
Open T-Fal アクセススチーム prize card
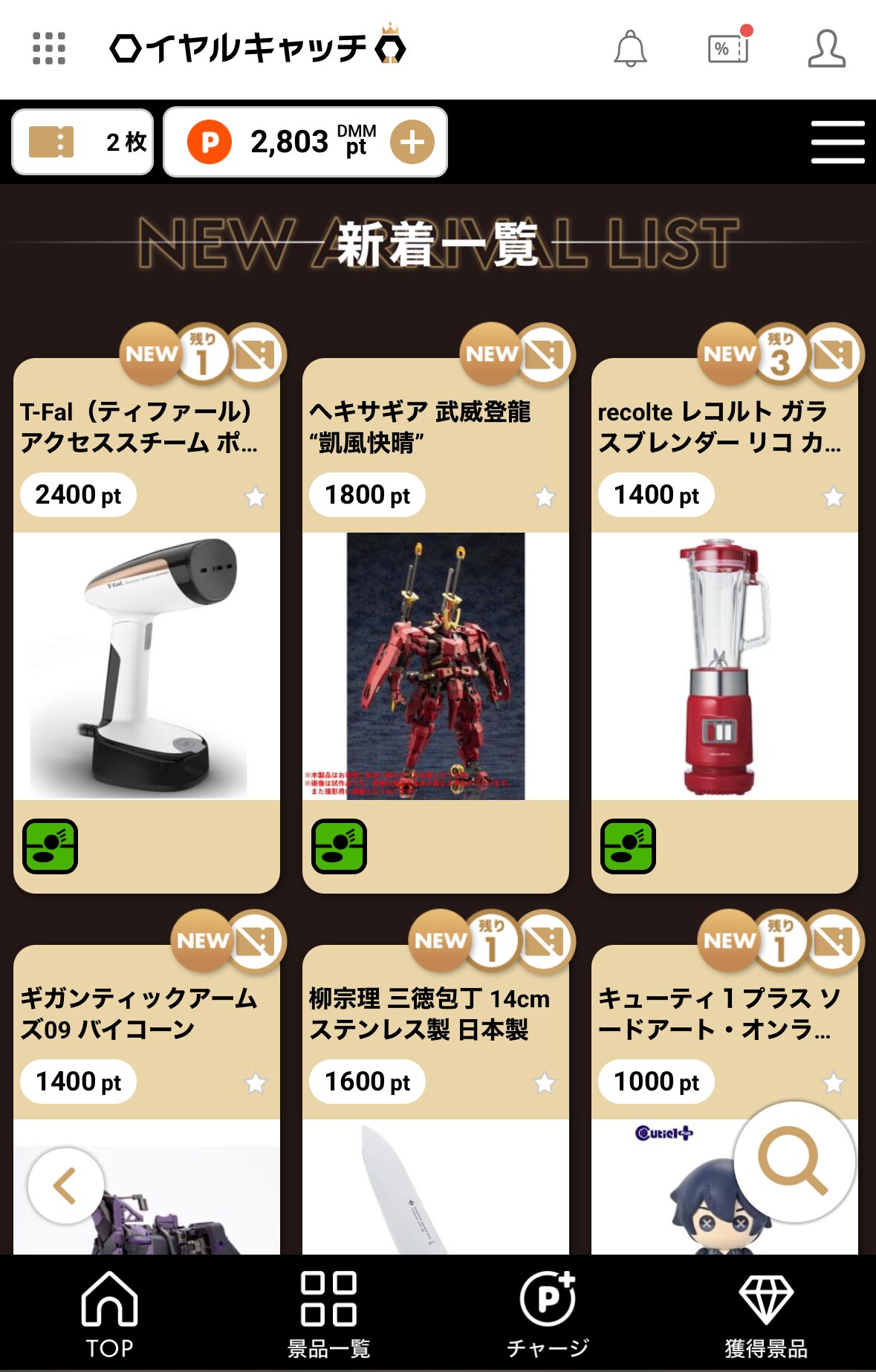coord(146,666)
